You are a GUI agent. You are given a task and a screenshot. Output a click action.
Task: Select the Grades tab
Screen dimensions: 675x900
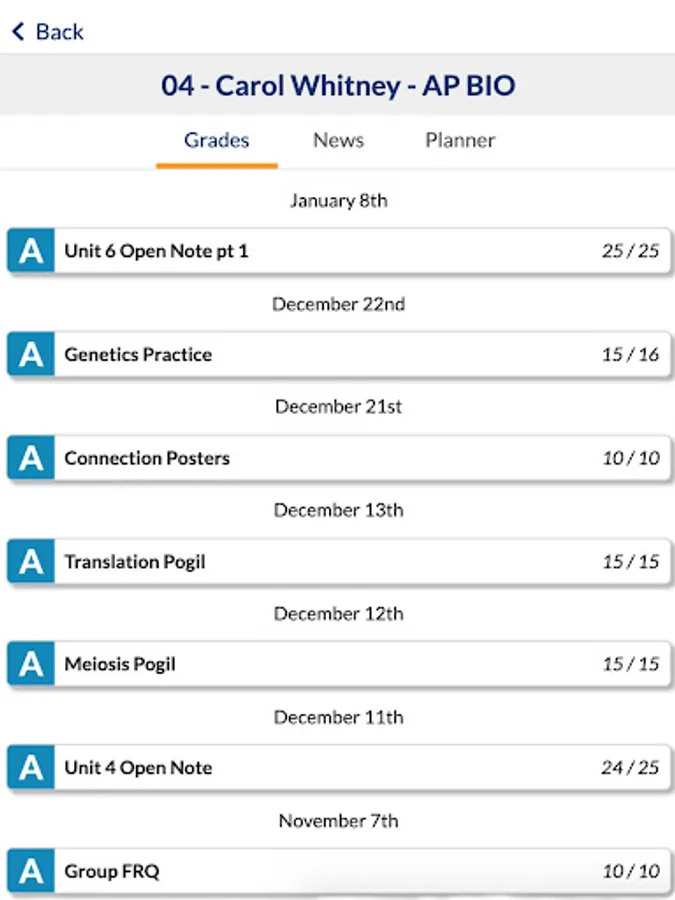[x=216, y=141]
